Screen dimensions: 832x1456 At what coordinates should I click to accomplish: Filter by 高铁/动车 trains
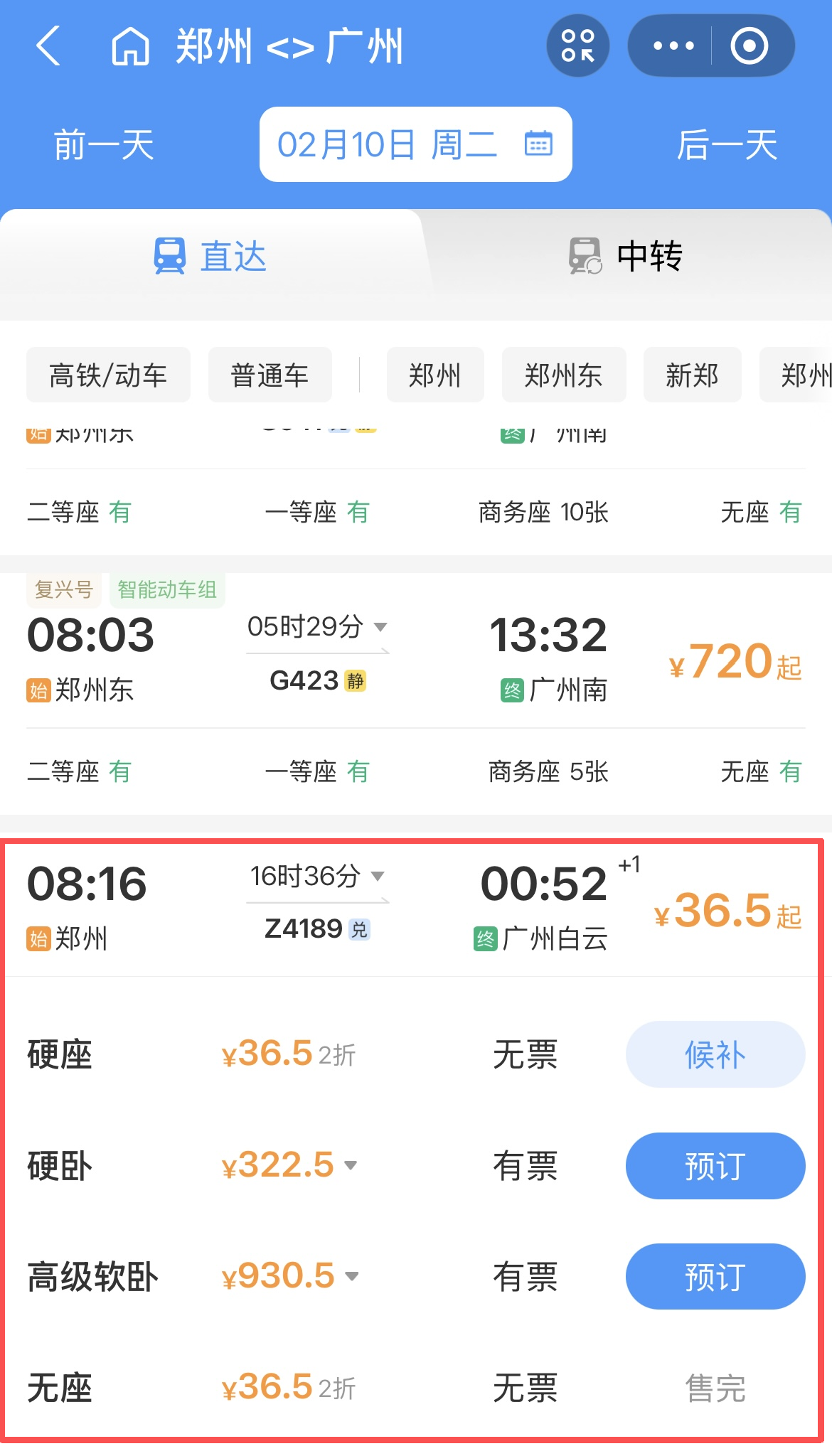coord(108,375)
